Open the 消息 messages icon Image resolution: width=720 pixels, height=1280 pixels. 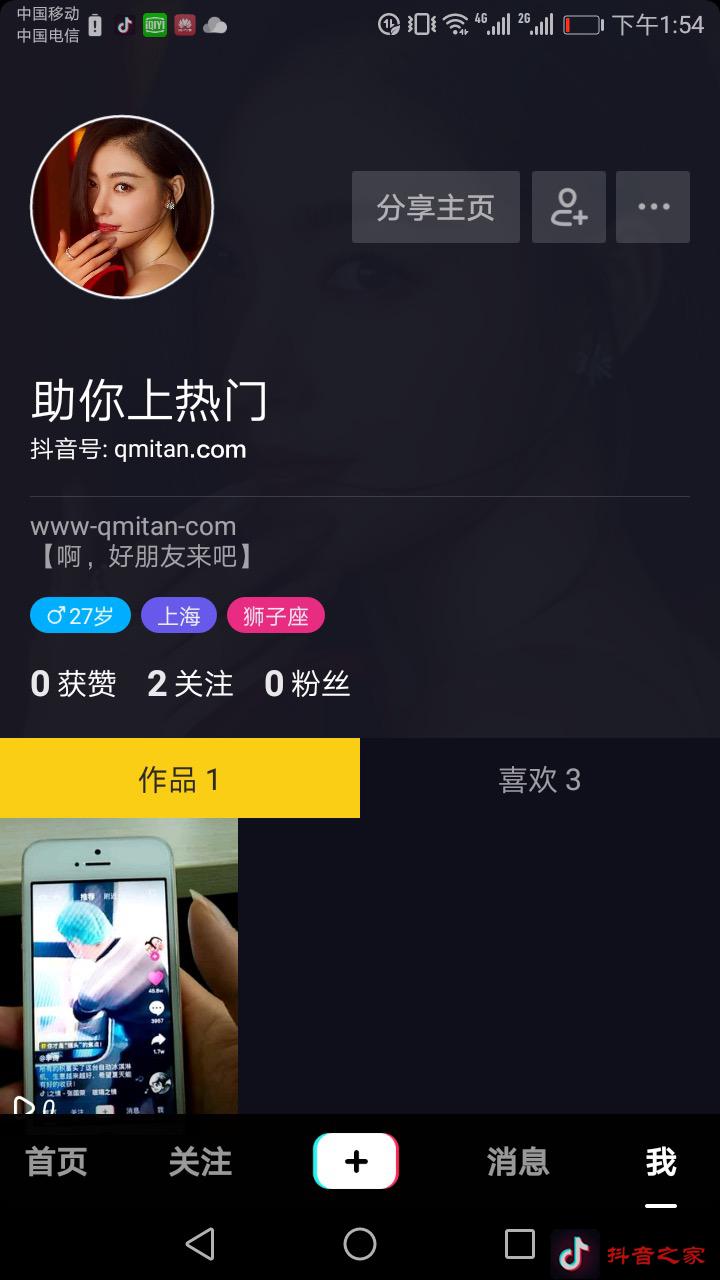coord(517,1161)
